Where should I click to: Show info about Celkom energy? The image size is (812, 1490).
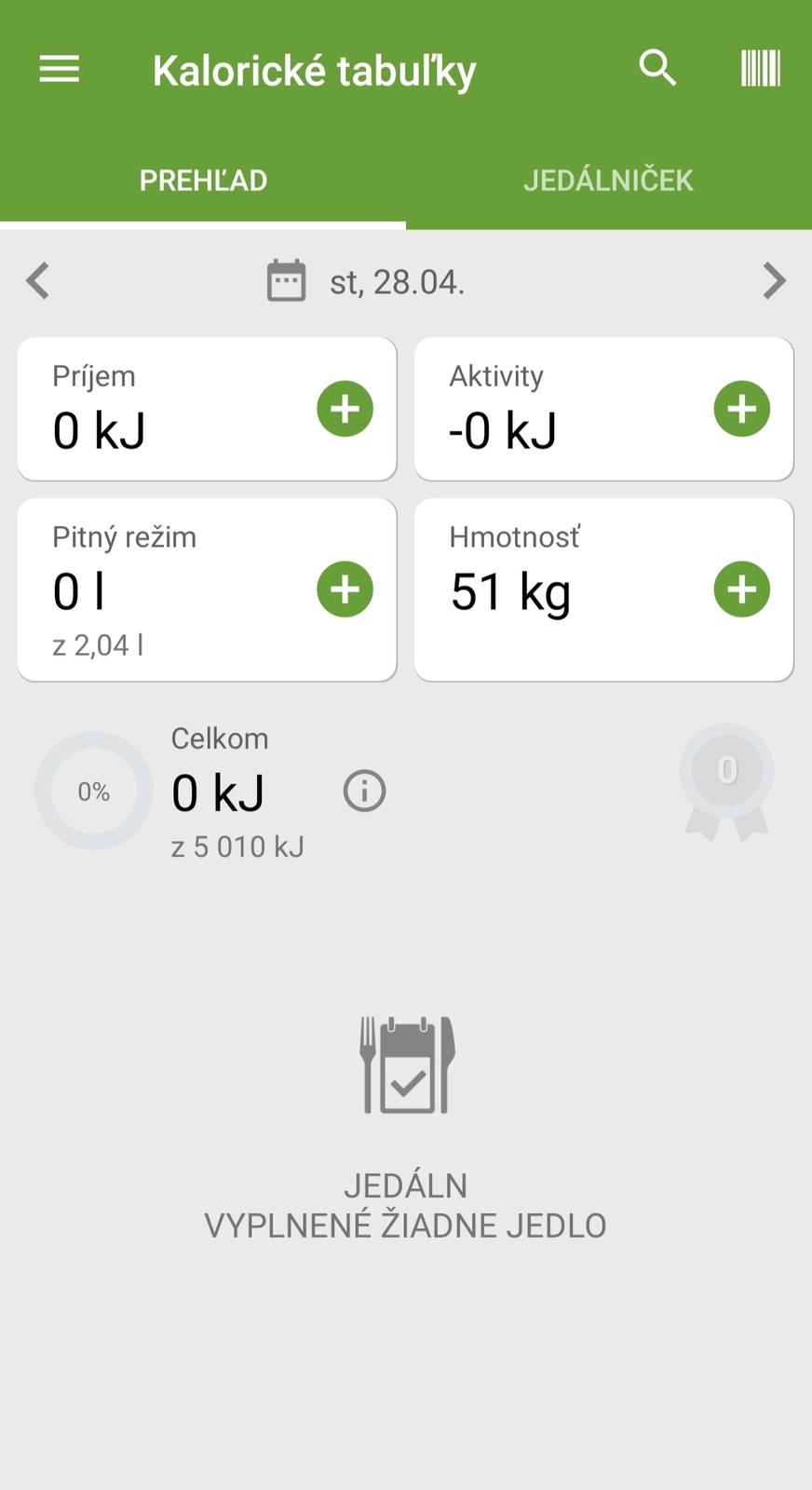pos(364,792)
